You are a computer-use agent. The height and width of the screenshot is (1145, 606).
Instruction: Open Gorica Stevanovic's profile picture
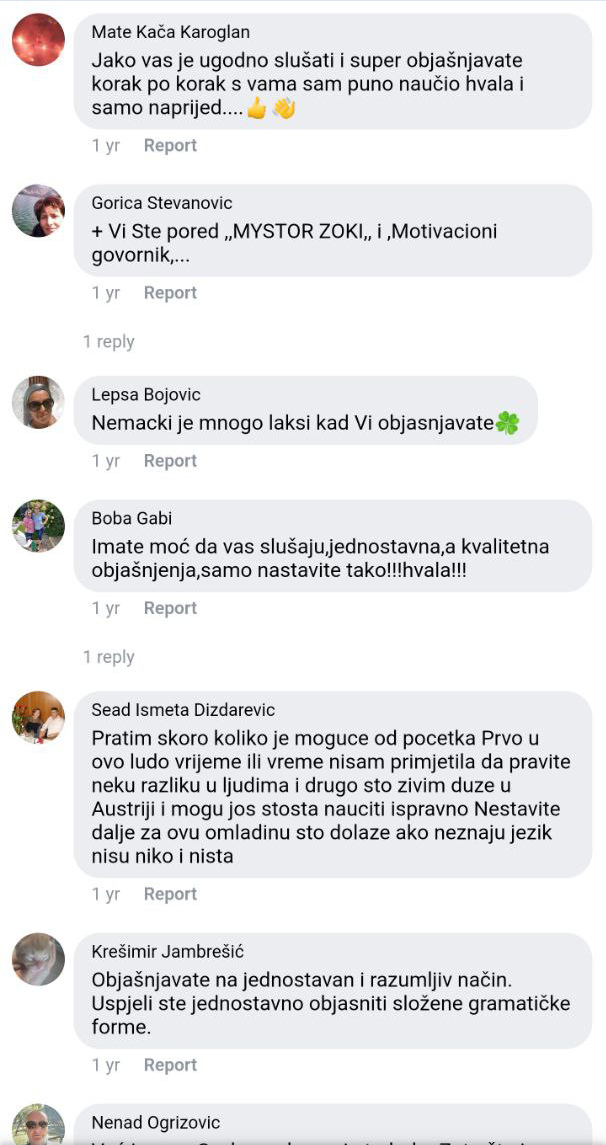coord(38,210)
